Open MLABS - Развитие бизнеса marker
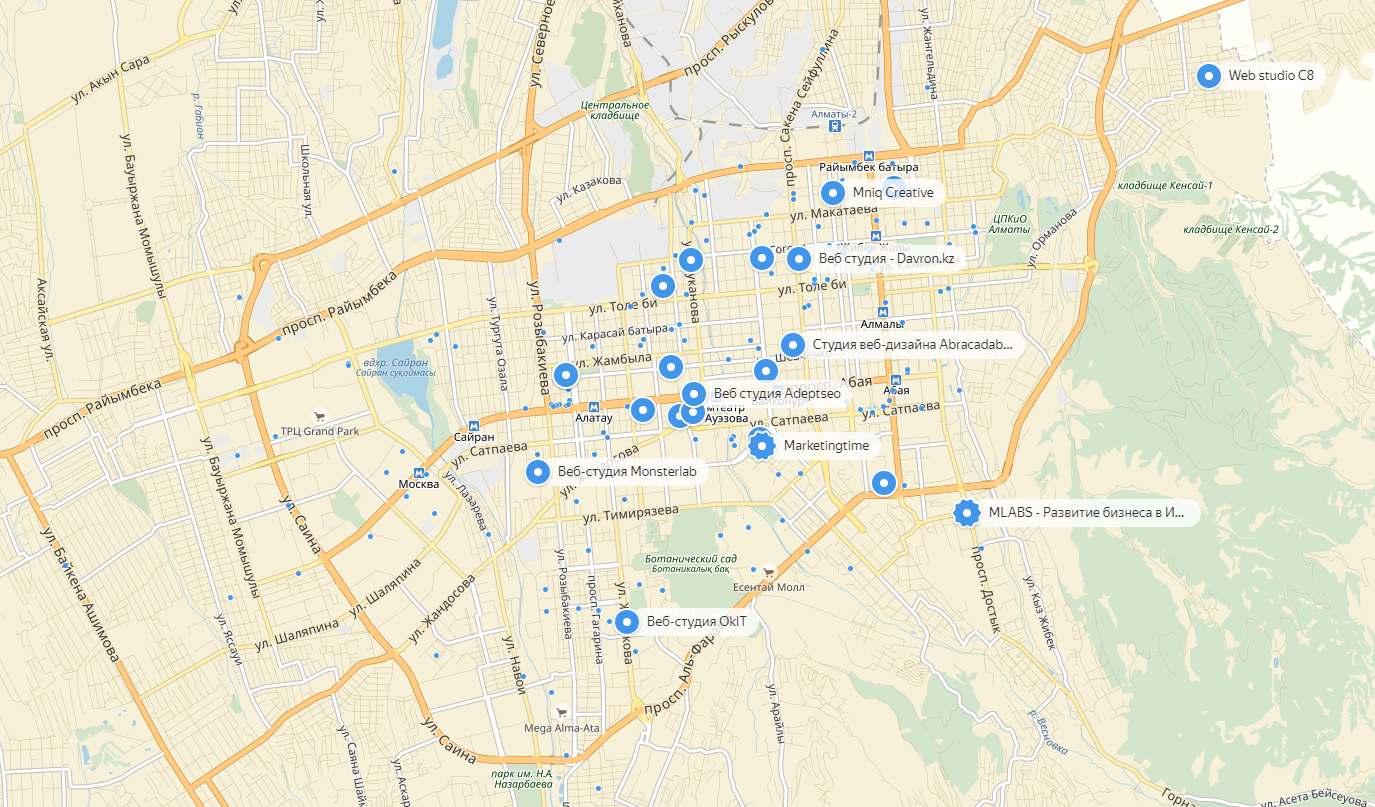1375x807 pixels. [966, 513]
